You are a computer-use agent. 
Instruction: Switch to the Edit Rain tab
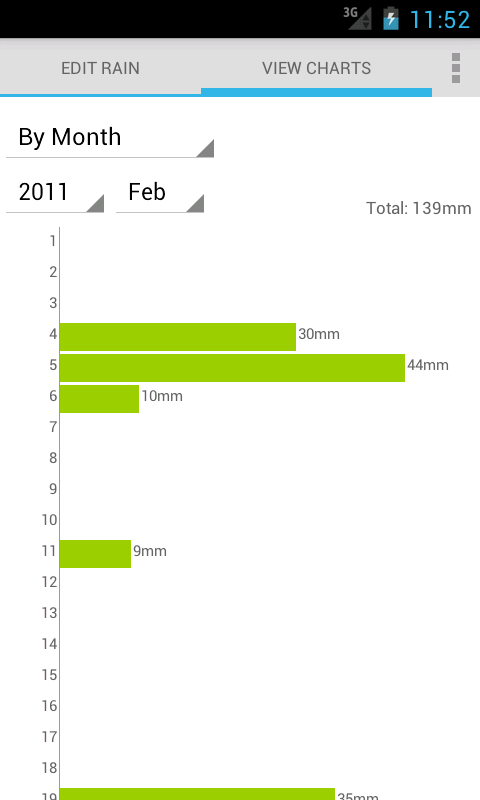click(100, 68)
